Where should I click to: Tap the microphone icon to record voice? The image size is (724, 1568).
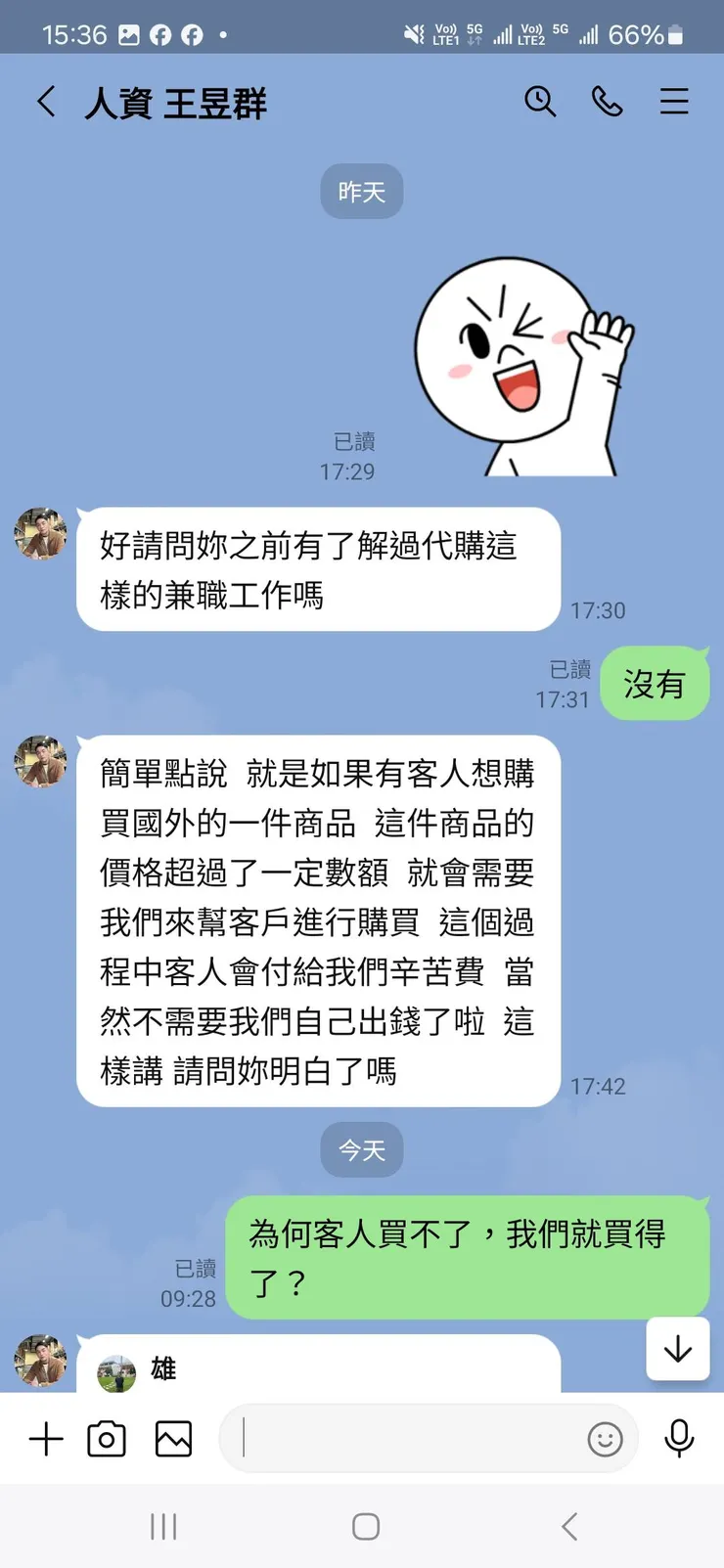point(679,1439)
